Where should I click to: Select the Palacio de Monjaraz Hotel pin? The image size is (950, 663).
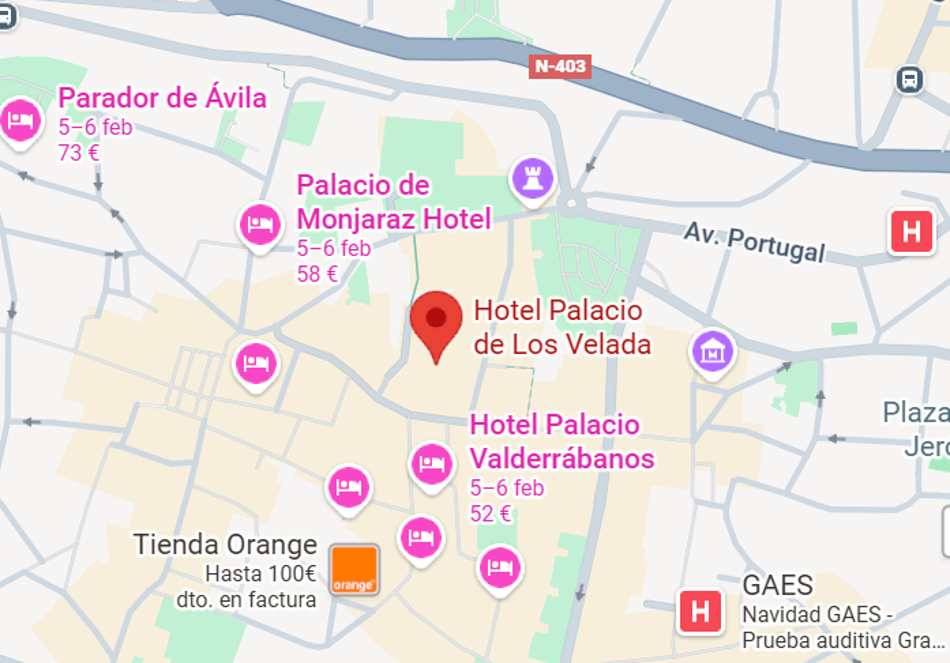click(260, 223)
